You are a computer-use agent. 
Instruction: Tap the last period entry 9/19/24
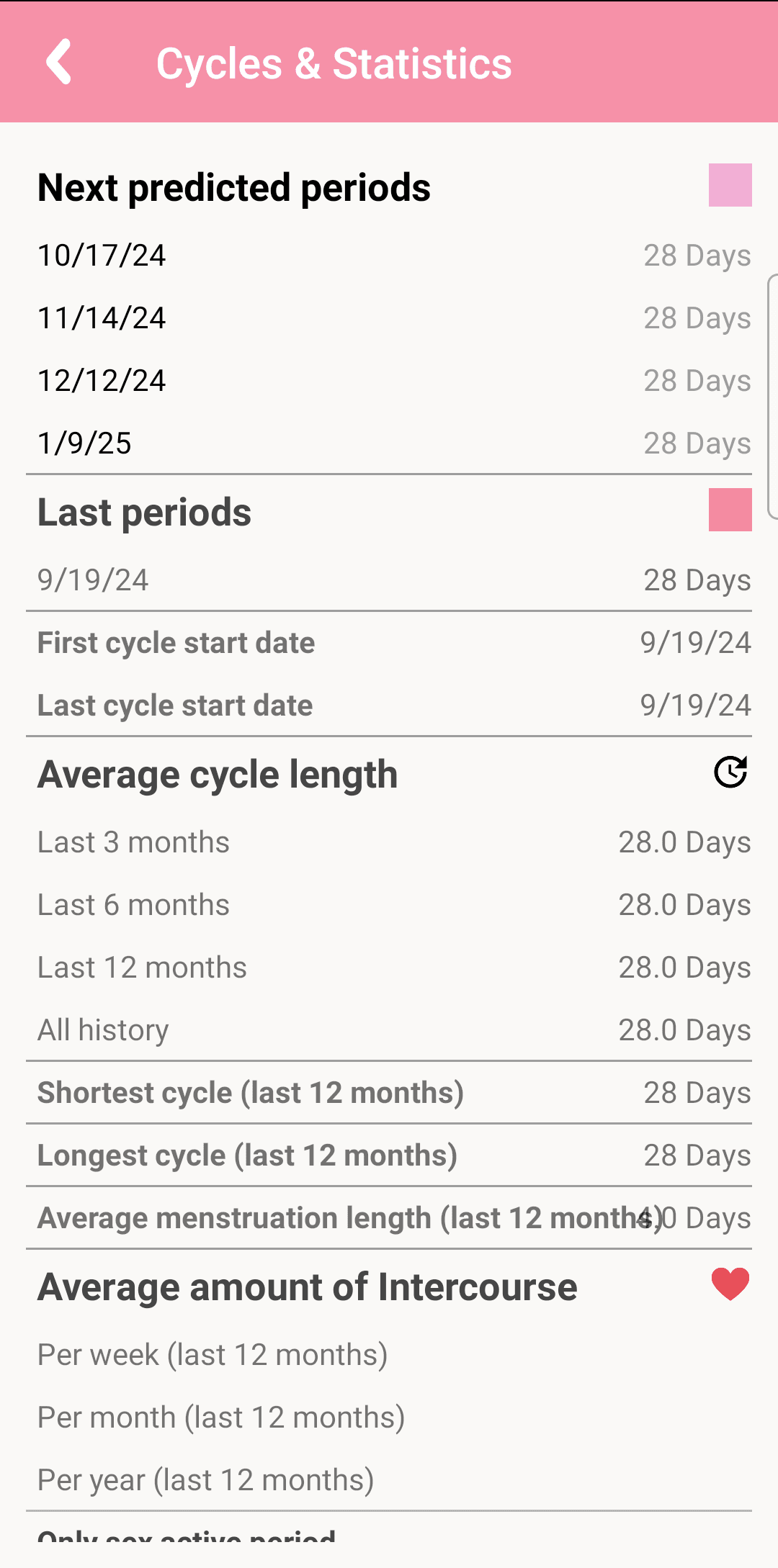[x=389, y=580]
